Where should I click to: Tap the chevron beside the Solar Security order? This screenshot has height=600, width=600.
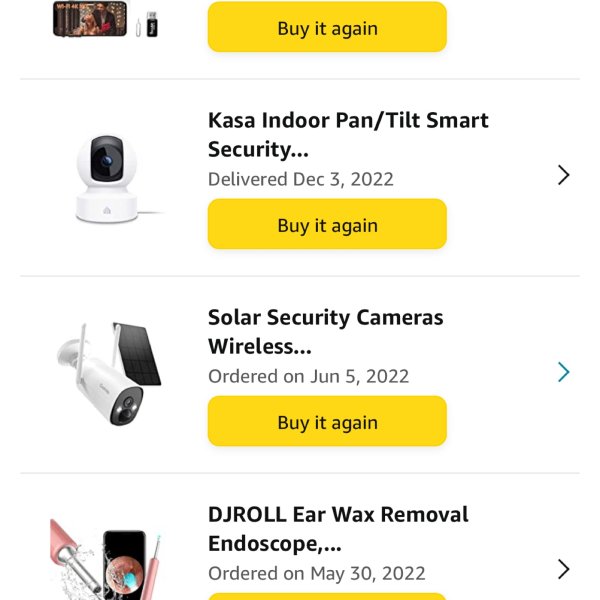563,372
